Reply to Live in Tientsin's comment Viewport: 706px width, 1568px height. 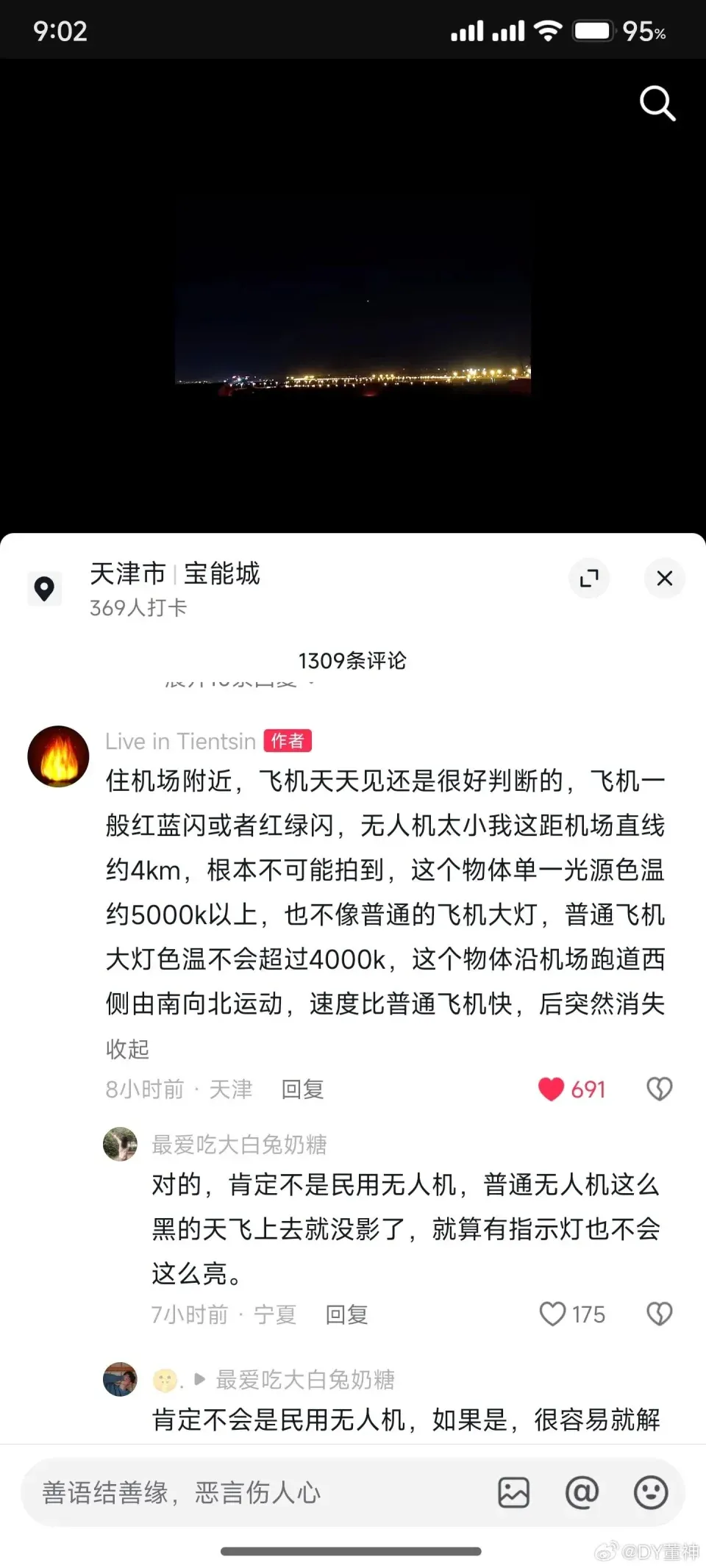(x=302, y=1089)
